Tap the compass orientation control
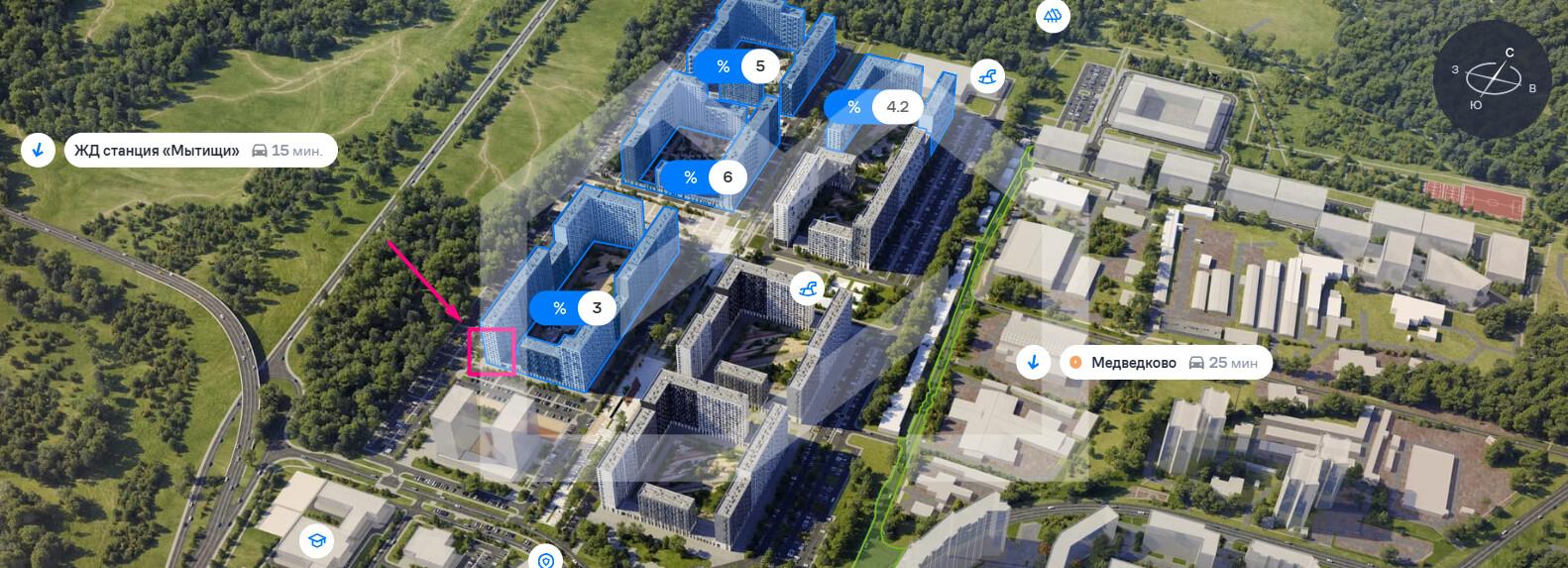The image size is (1568, 568). (1491, 77)
